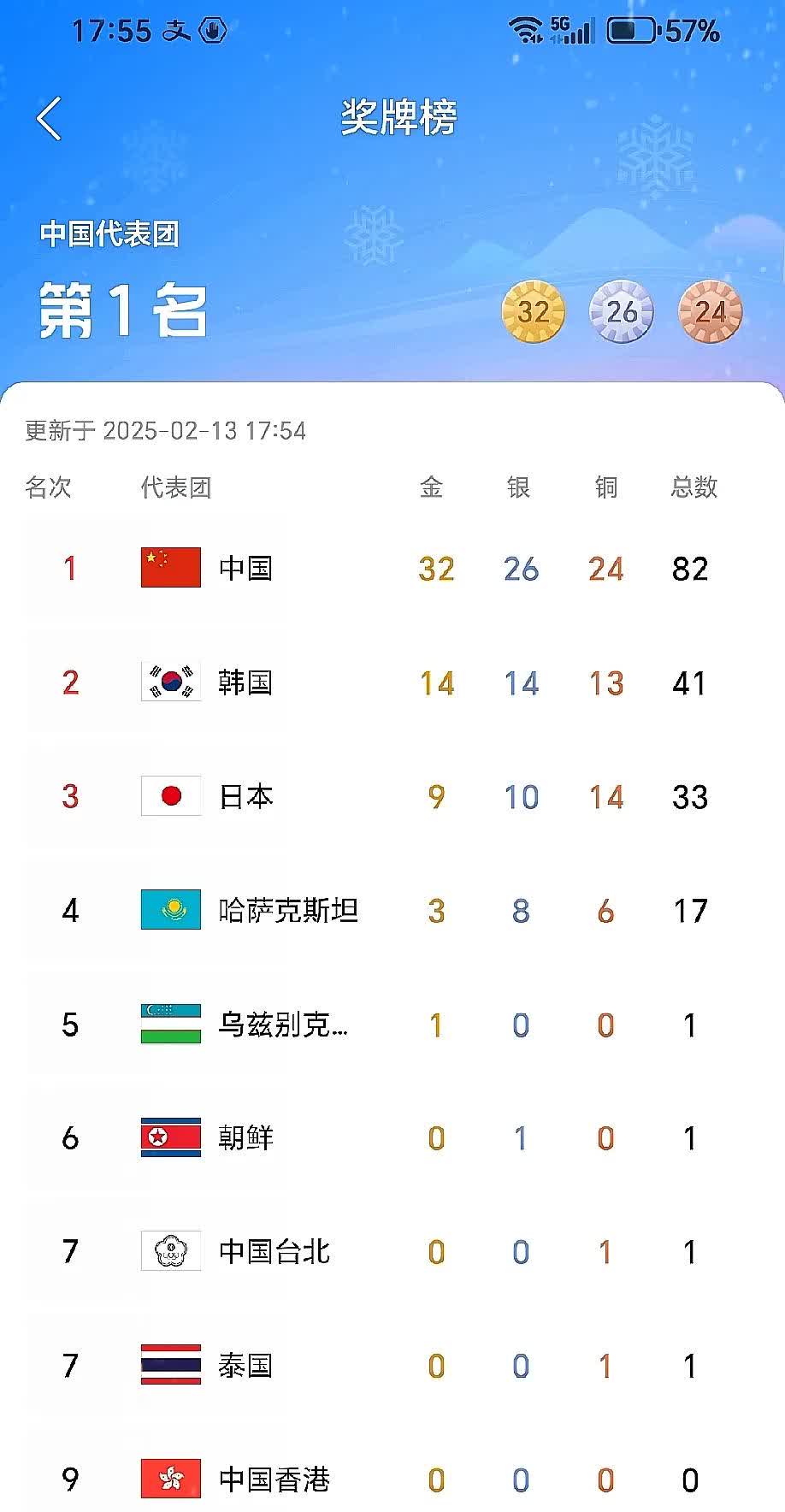Tap the Chinese Taipei emblem icon

pyautogui.click(x=168, y=1251)
